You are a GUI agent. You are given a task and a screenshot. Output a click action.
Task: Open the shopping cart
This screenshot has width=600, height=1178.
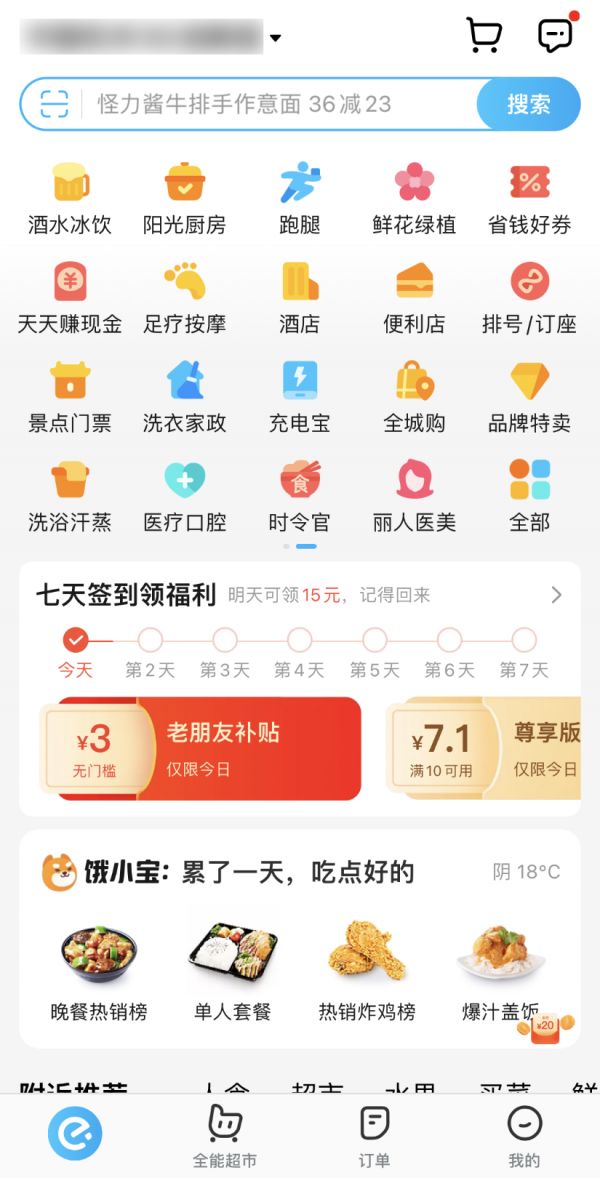pyautogui.click(x=484, y=36)
